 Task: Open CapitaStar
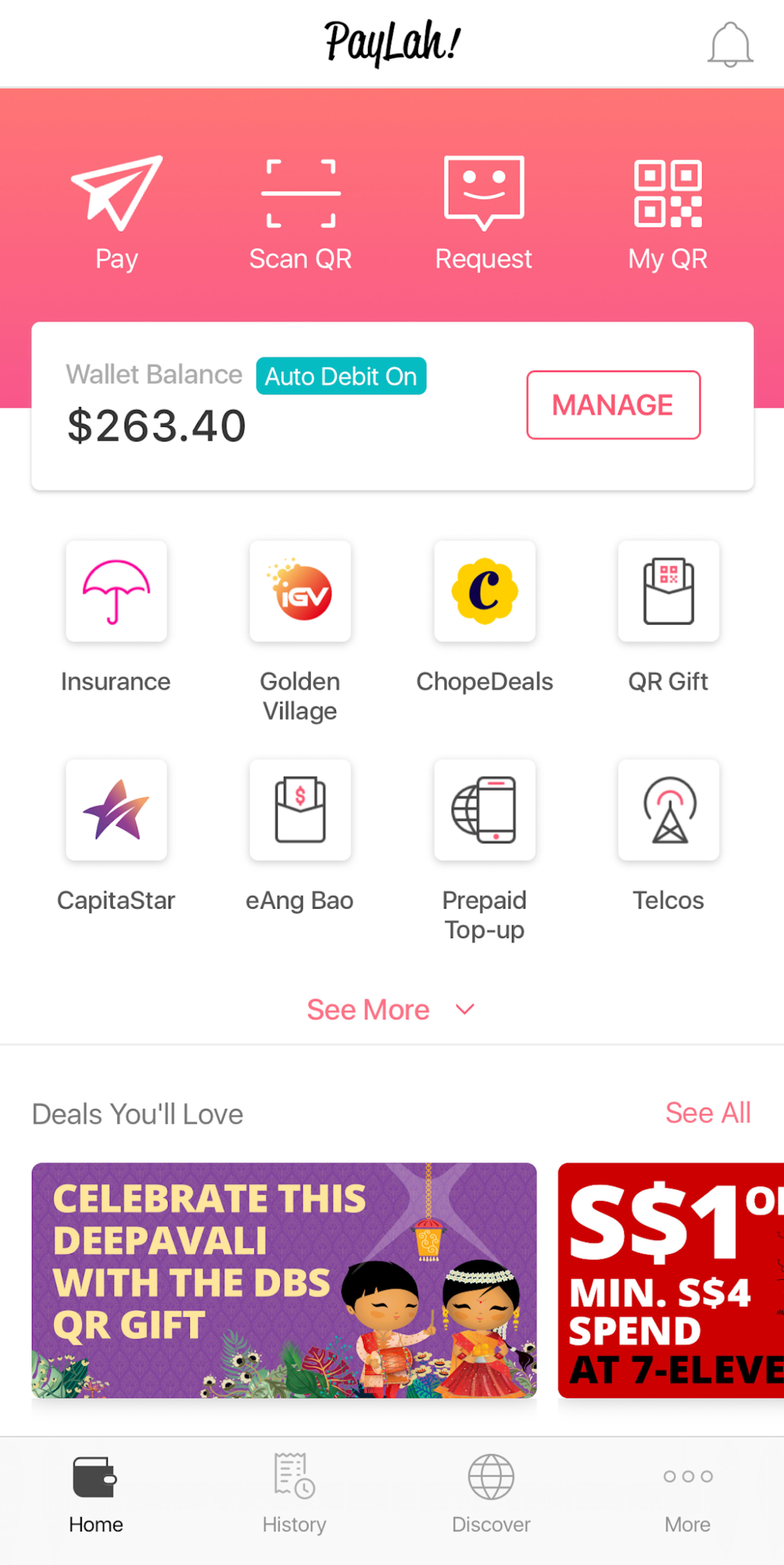point(116,810)
